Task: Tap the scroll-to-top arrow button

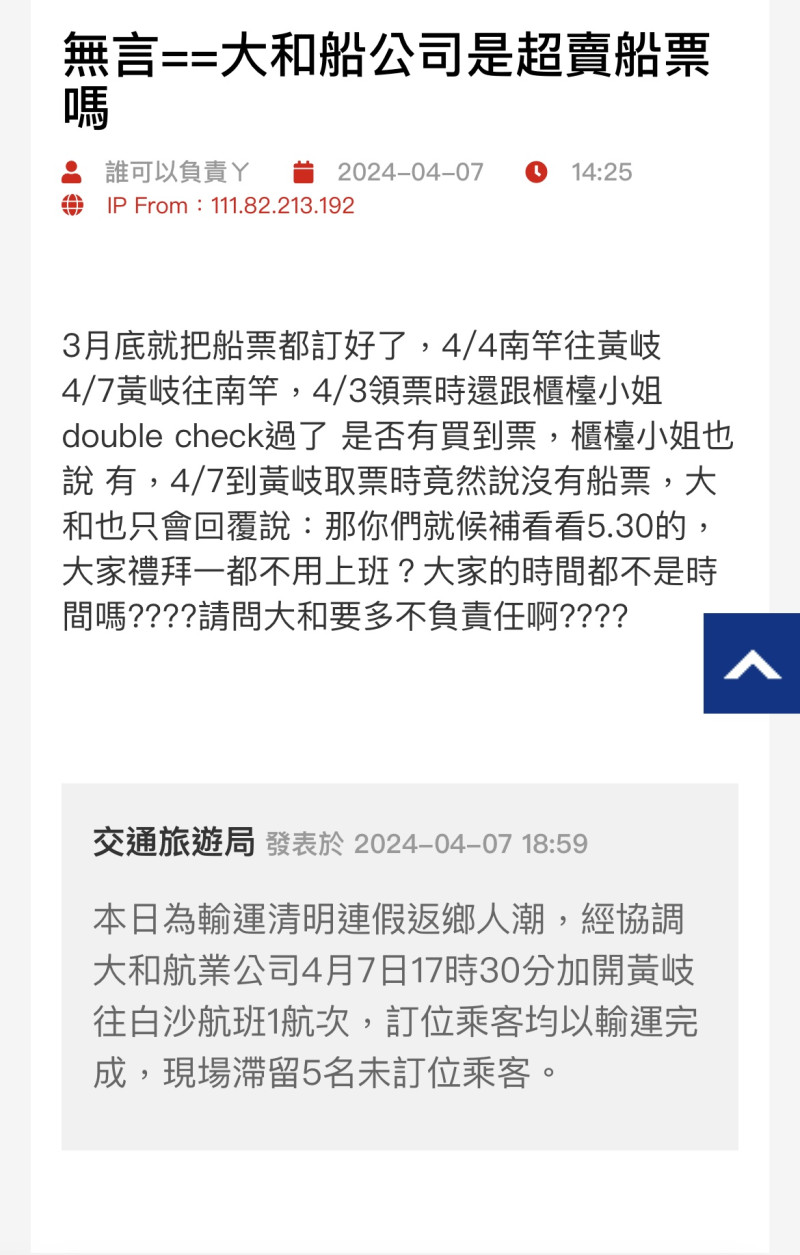Action: (752, 664)
